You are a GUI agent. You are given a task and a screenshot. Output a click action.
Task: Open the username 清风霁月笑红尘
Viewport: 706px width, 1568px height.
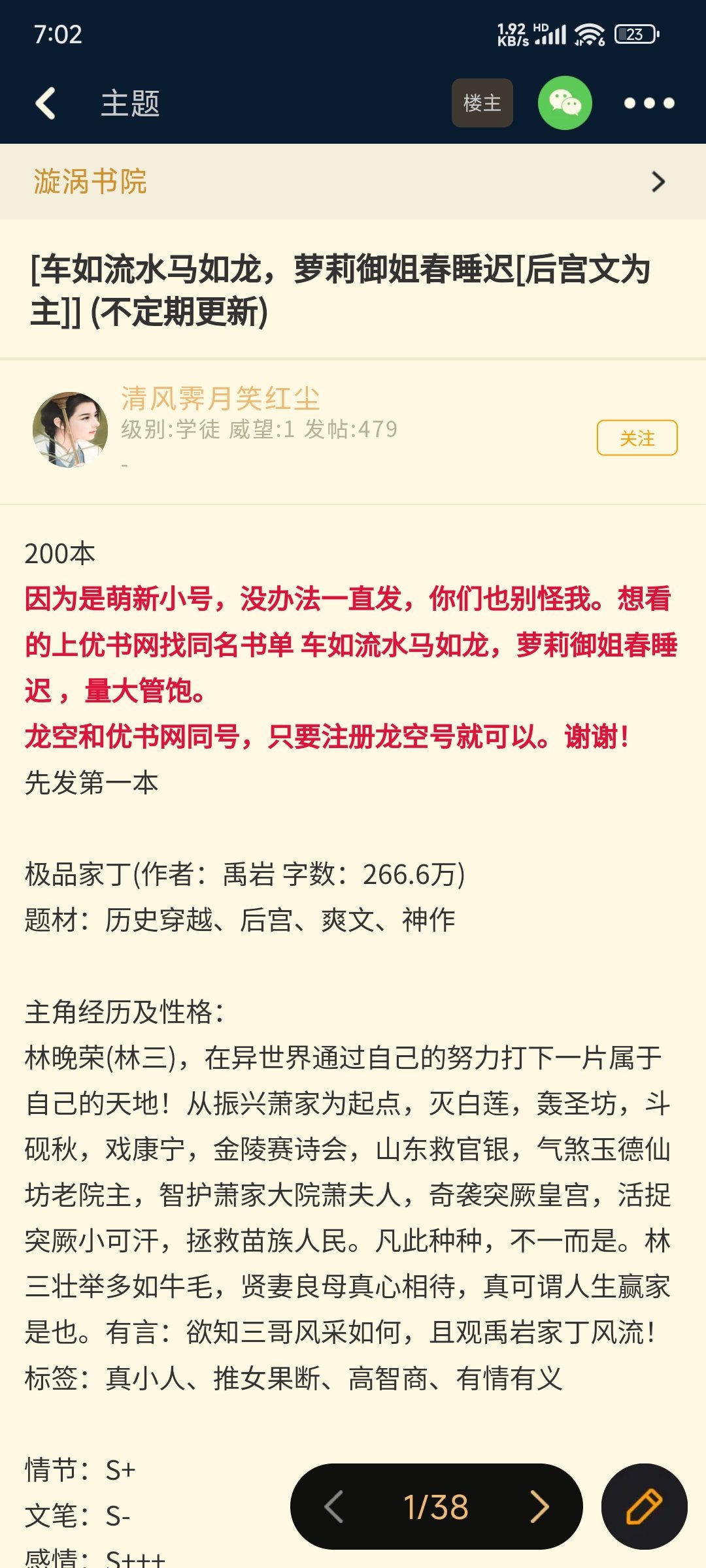click(220, 398)
